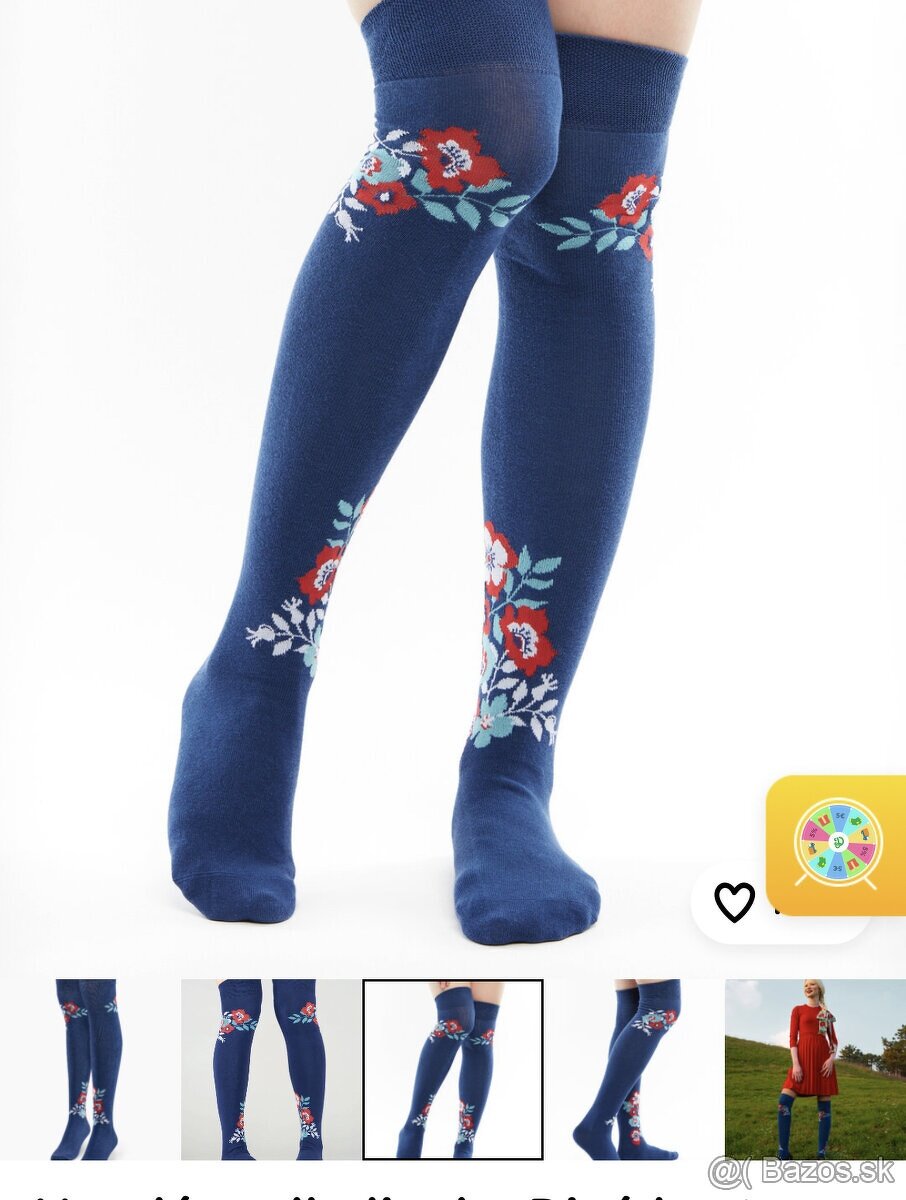Select the side-view socks thumbnail before the outdoor photo
Screen dimensions: 906x1200
click(x=634, y=1069)
